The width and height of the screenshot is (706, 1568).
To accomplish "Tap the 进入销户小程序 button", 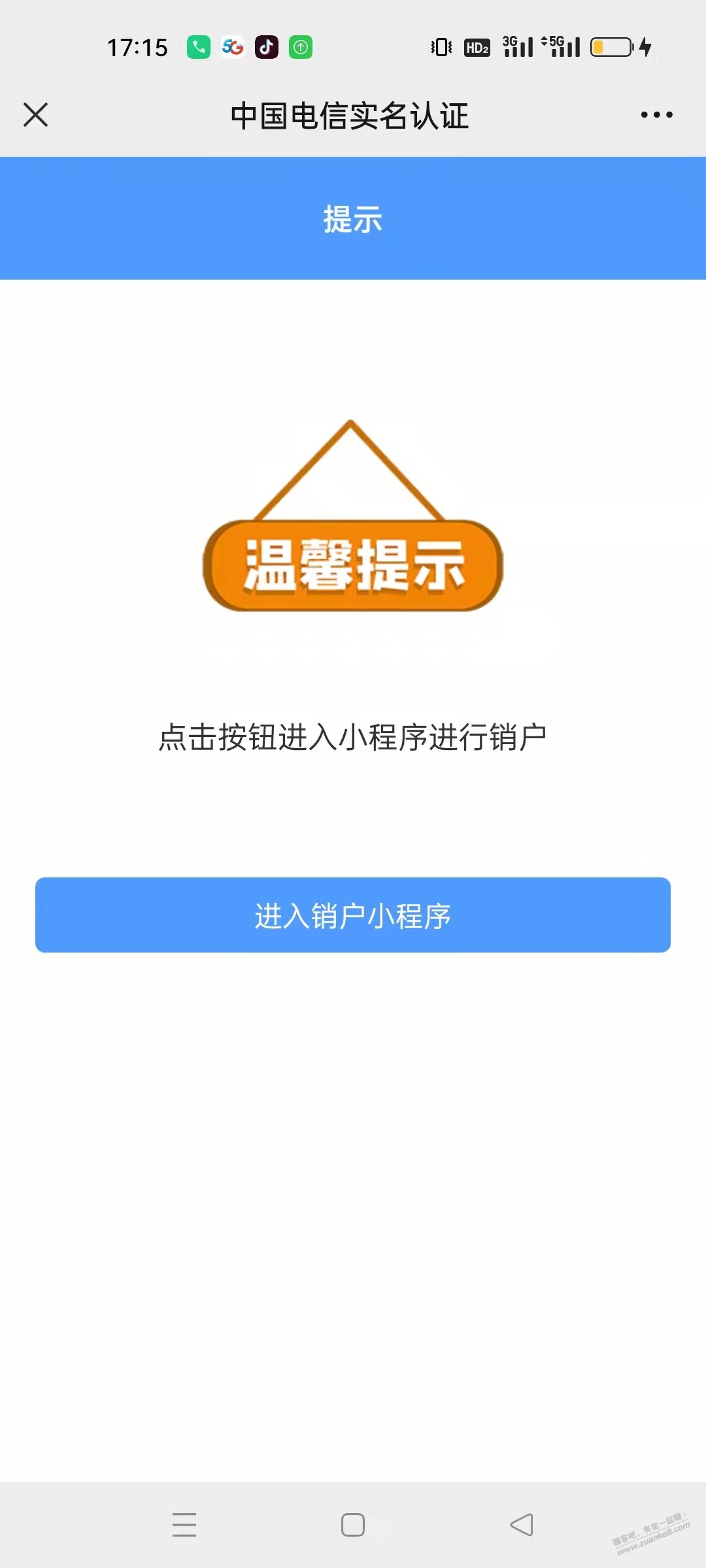I will [x=353, y=915].
